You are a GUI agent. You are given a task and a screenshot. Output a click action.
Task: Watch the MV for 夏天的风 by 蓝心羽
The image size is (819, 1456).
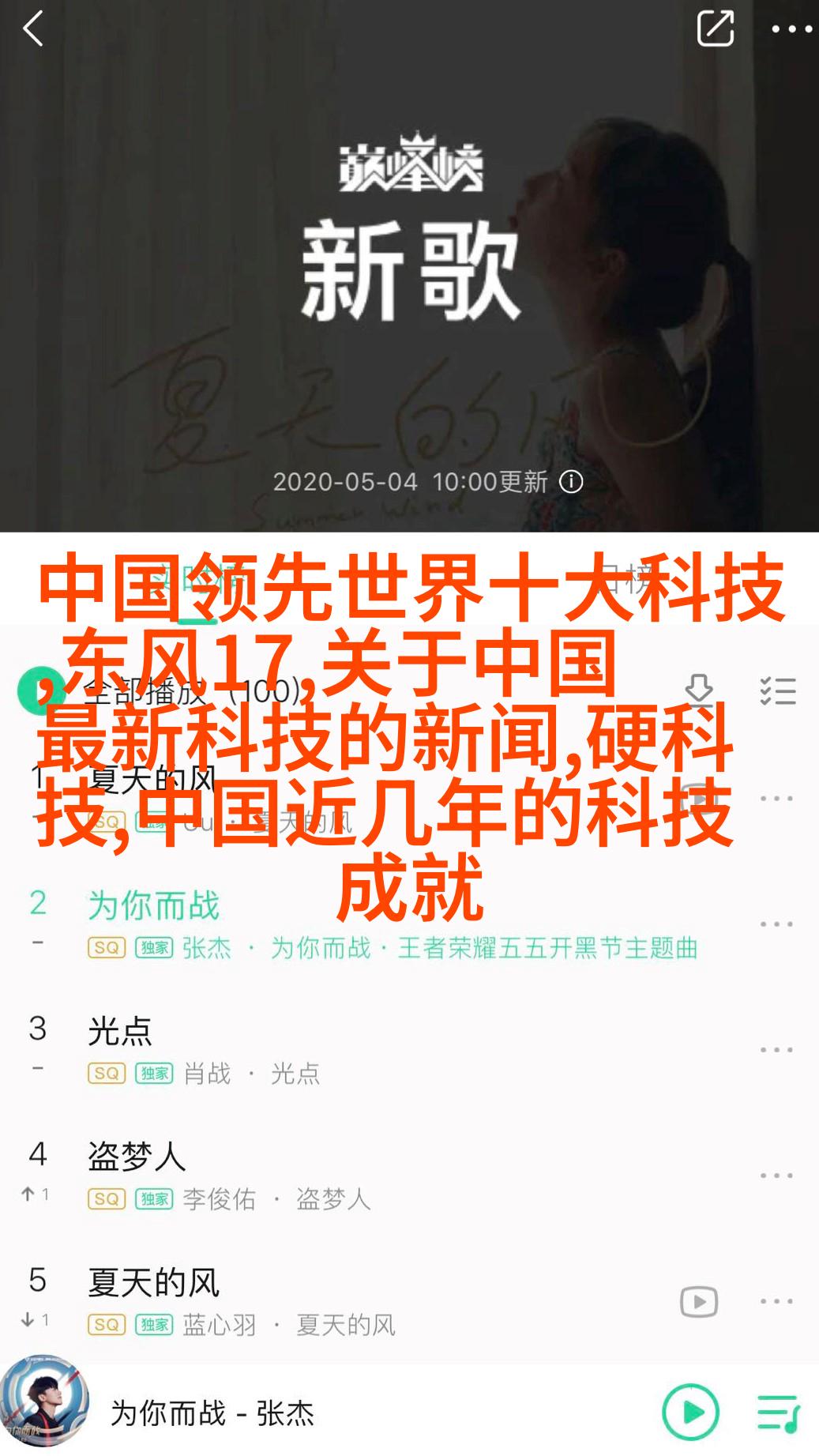point(699,1301)
